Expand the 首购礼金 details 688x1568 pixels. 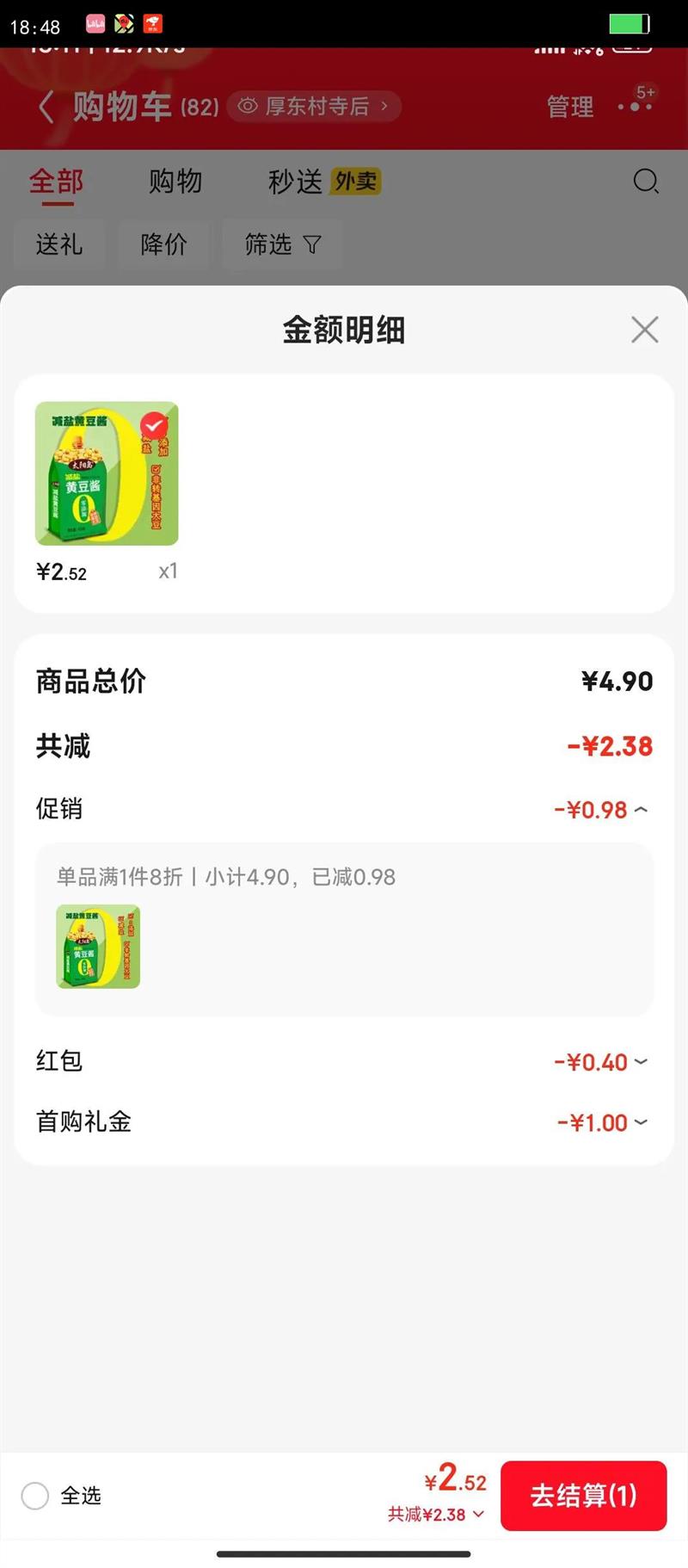(x=640, y=1122)
